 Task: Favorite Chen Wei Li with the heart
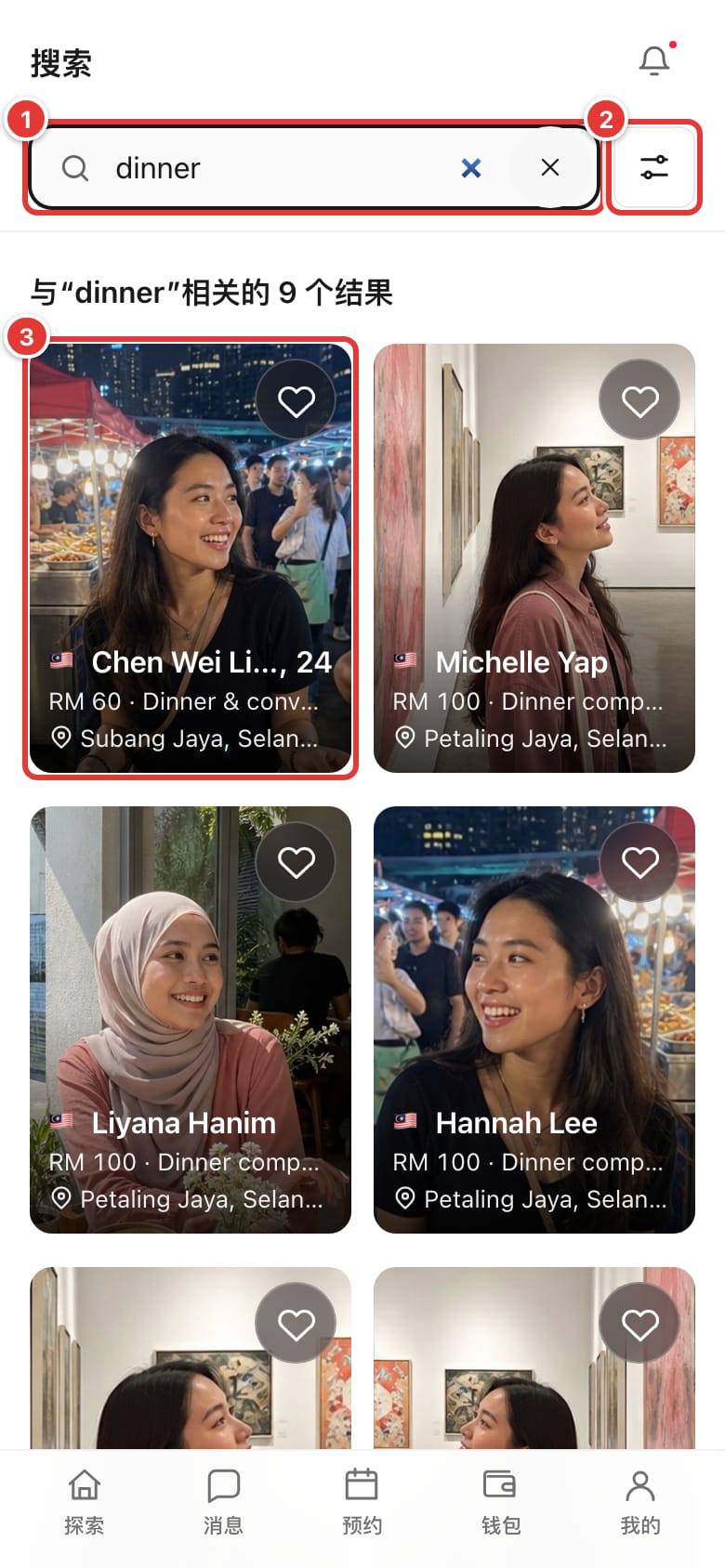[297, 401]
